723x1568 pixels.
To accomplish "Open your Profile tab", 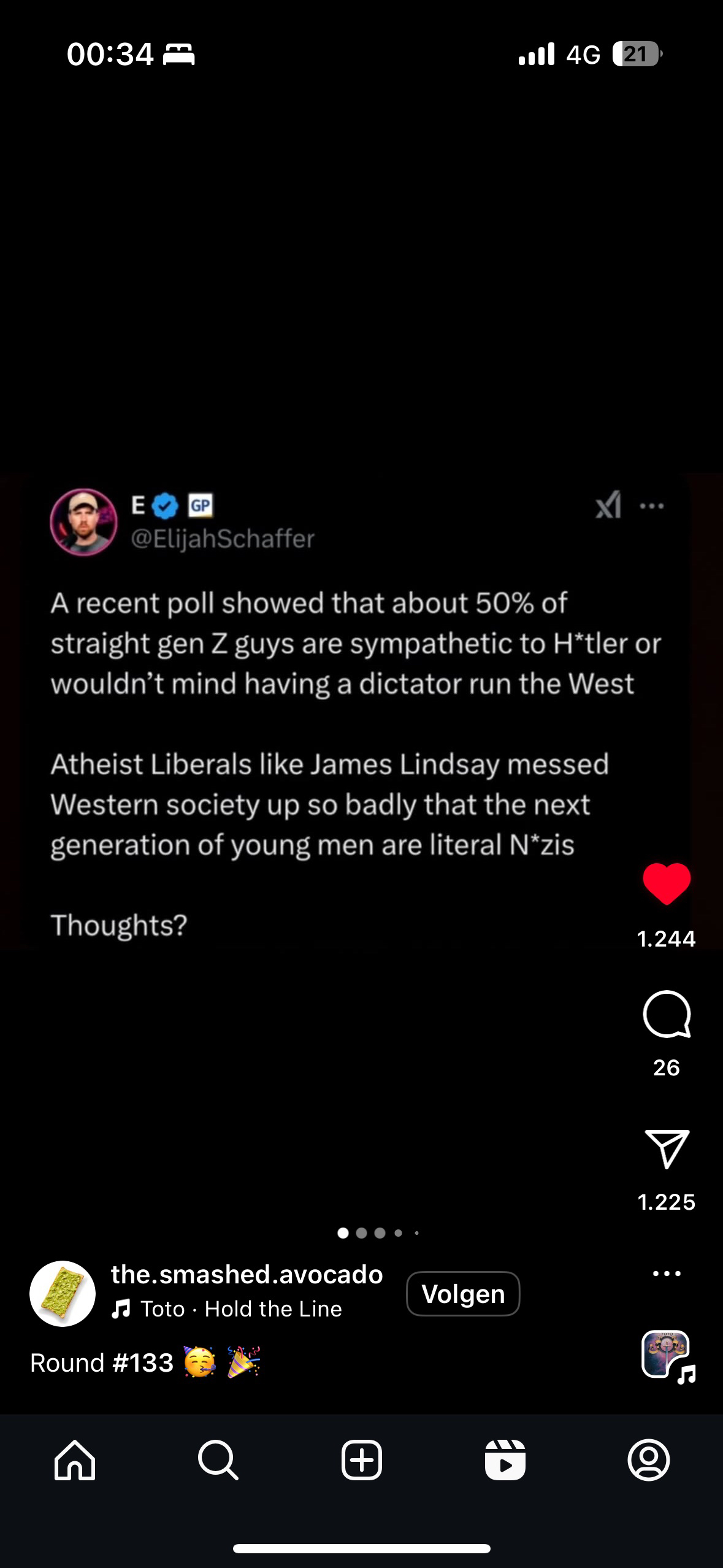I will coord(649,1460).
